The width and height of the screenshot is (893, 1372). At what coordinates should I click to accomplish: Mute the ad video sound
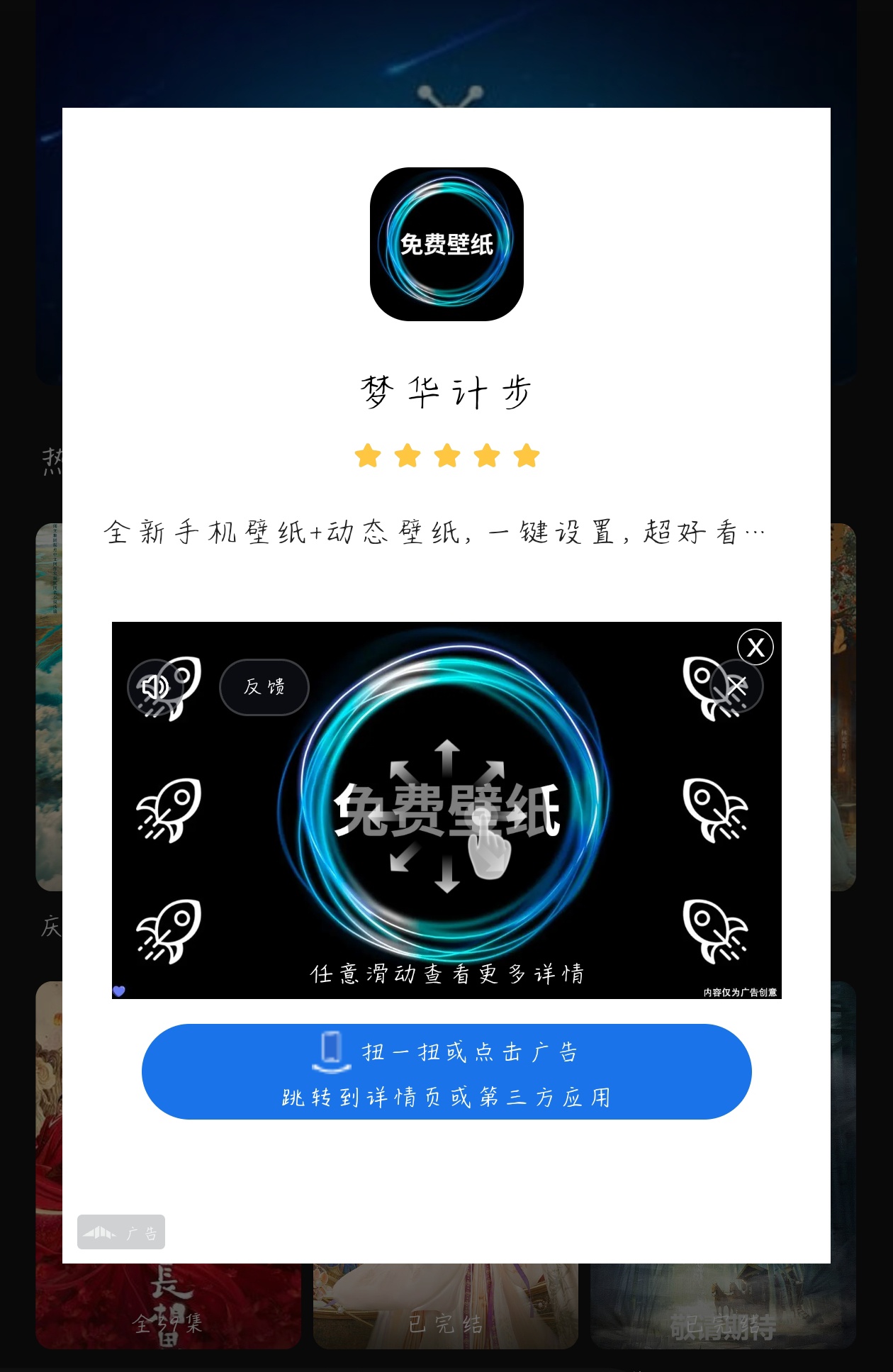point(155,686)
